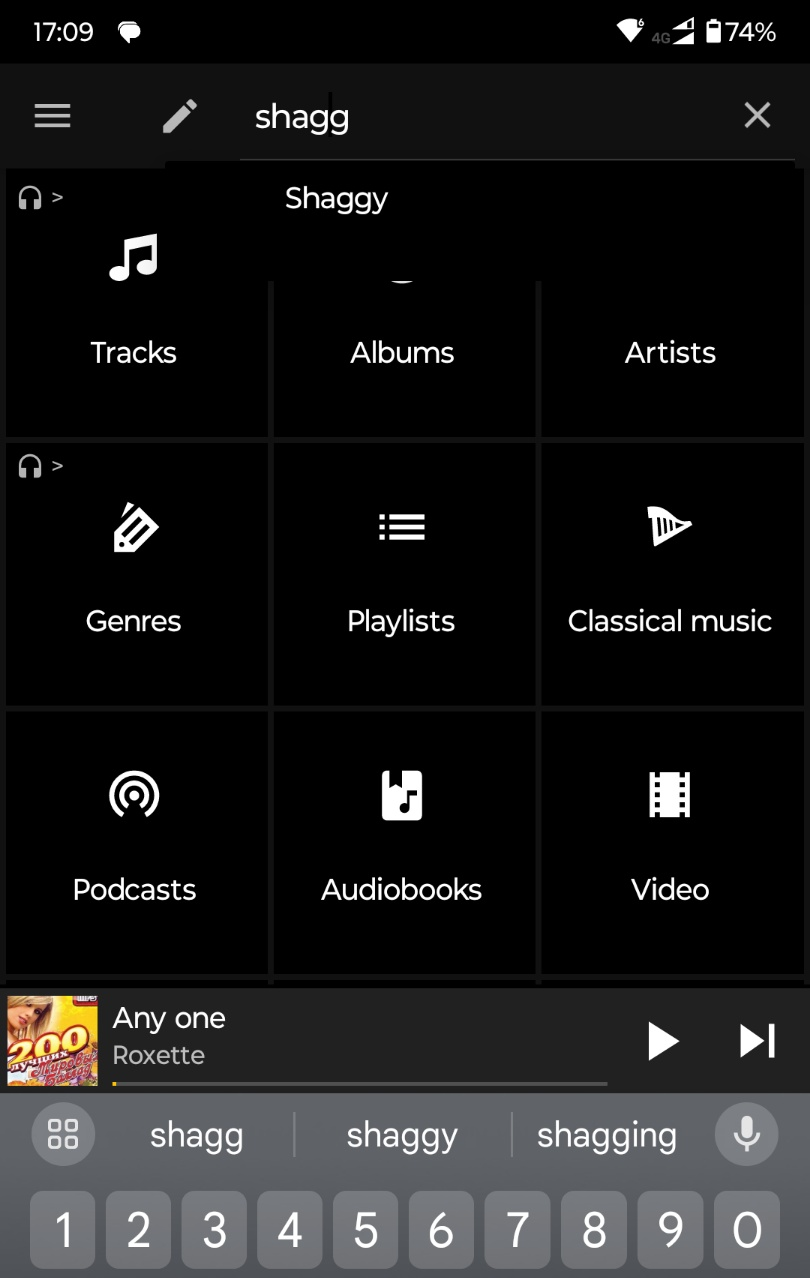Tap the pencil edit icon
The image size is (810, 1278).
180,116
